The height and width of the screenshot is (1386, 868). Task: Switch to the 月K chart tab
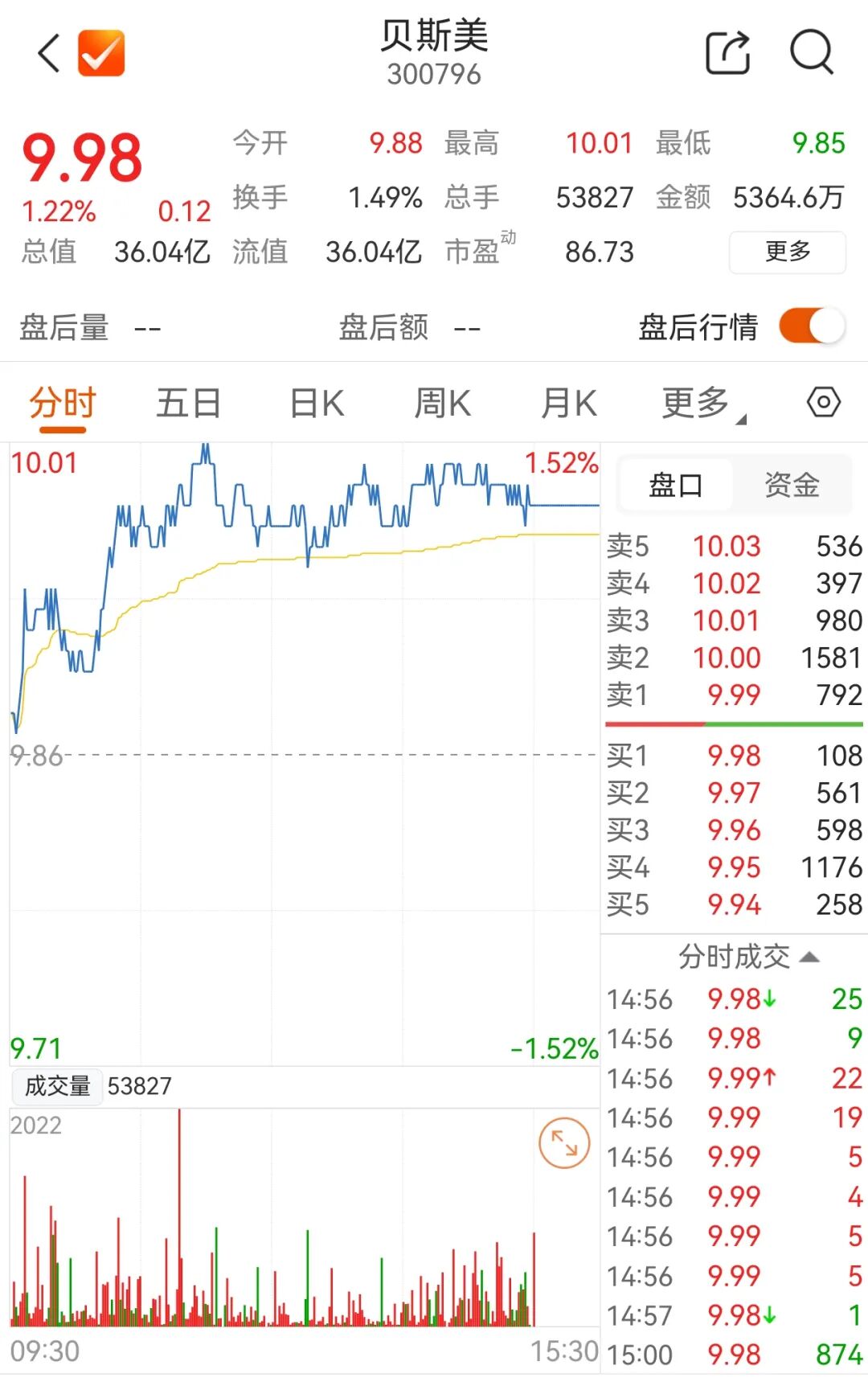(x=569, y=404)
